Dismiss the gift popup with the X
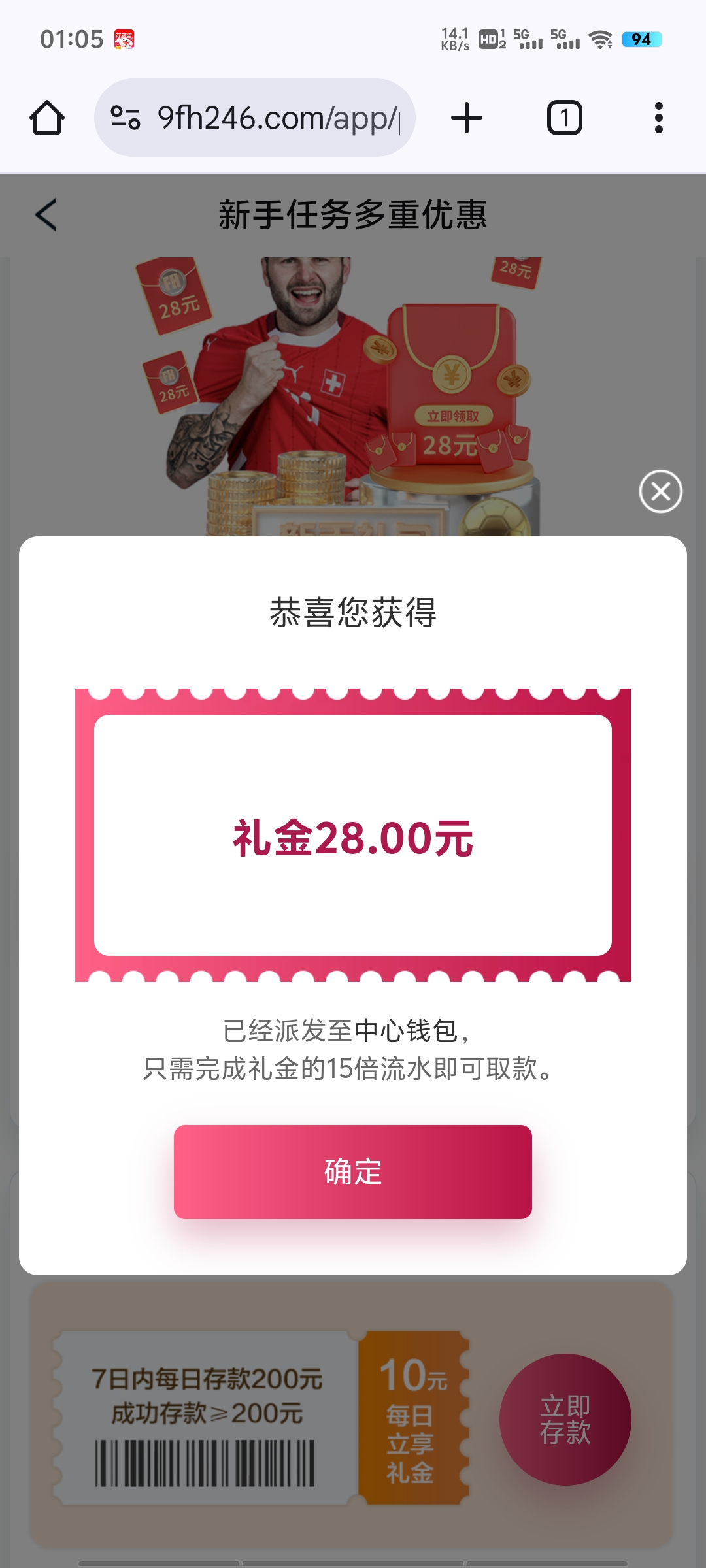The height and width of the screenshot is (1568, 706). point(660,491)
